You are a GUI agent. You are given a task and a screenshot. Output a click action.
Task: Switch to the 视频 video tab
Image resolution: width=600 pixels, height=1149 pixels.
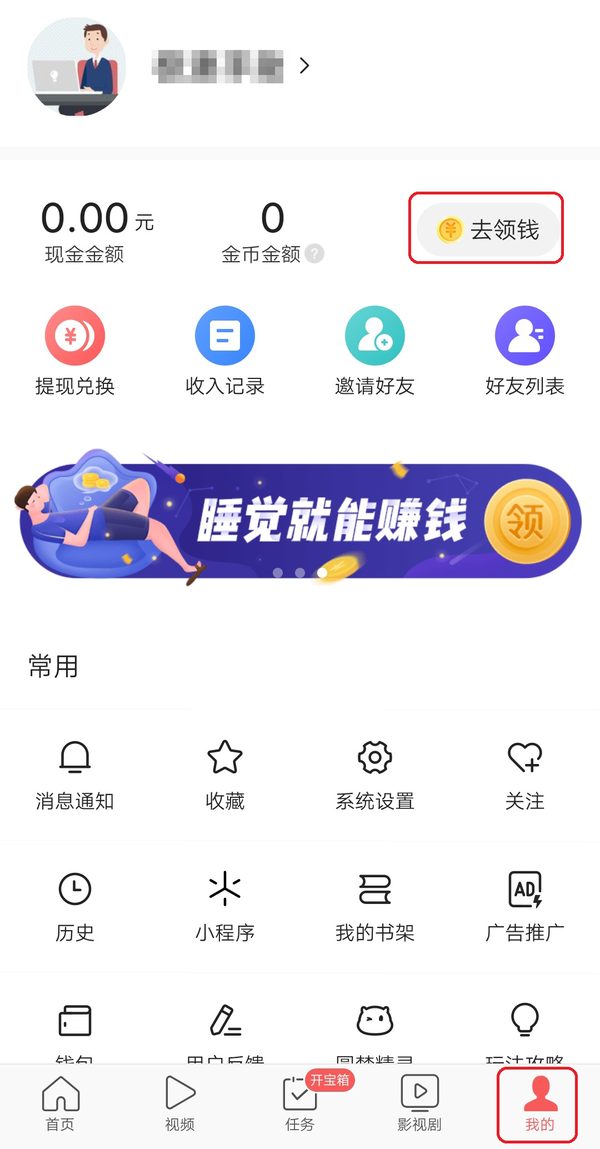click(x=180, y=1105)
